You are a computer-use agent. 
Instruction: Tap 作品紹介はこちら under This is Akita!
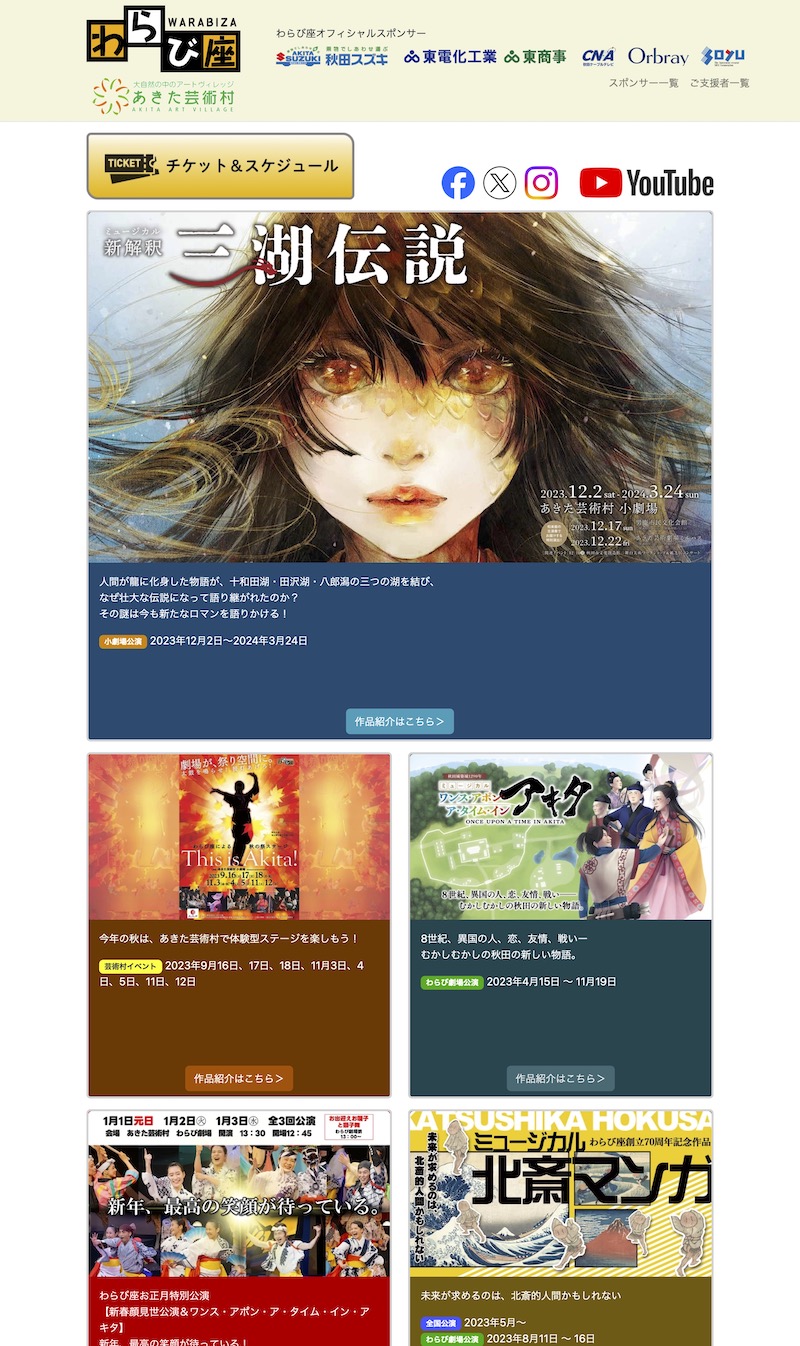pyautogui.click(x=239, y=1078)
